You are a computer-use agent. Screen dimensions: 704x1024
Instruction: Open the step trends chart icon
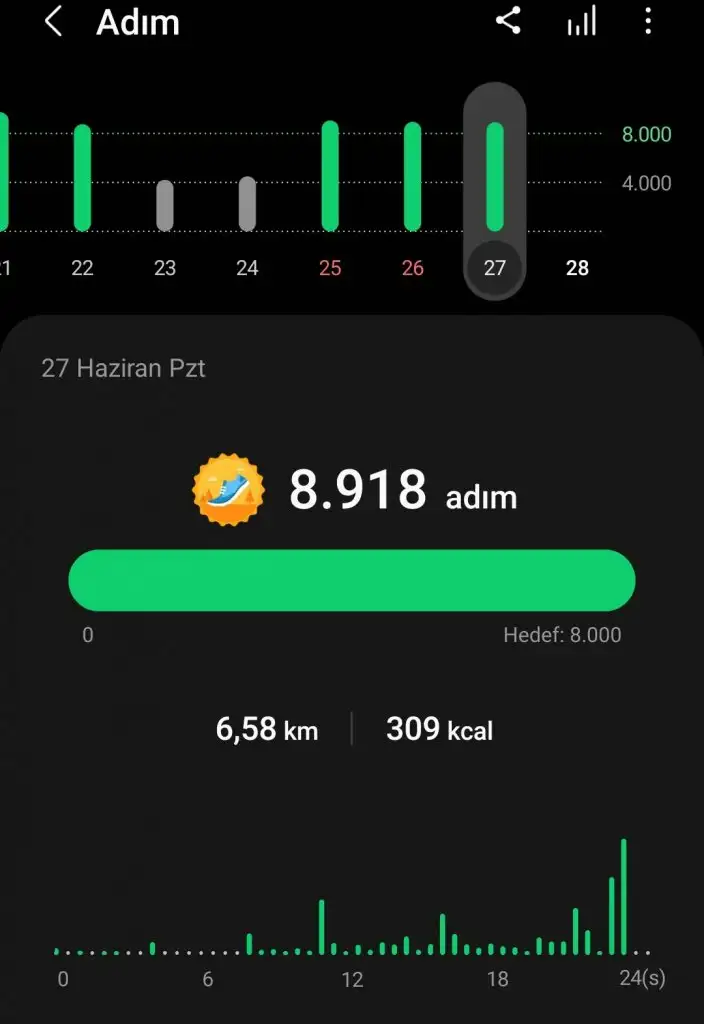[582, 21]
